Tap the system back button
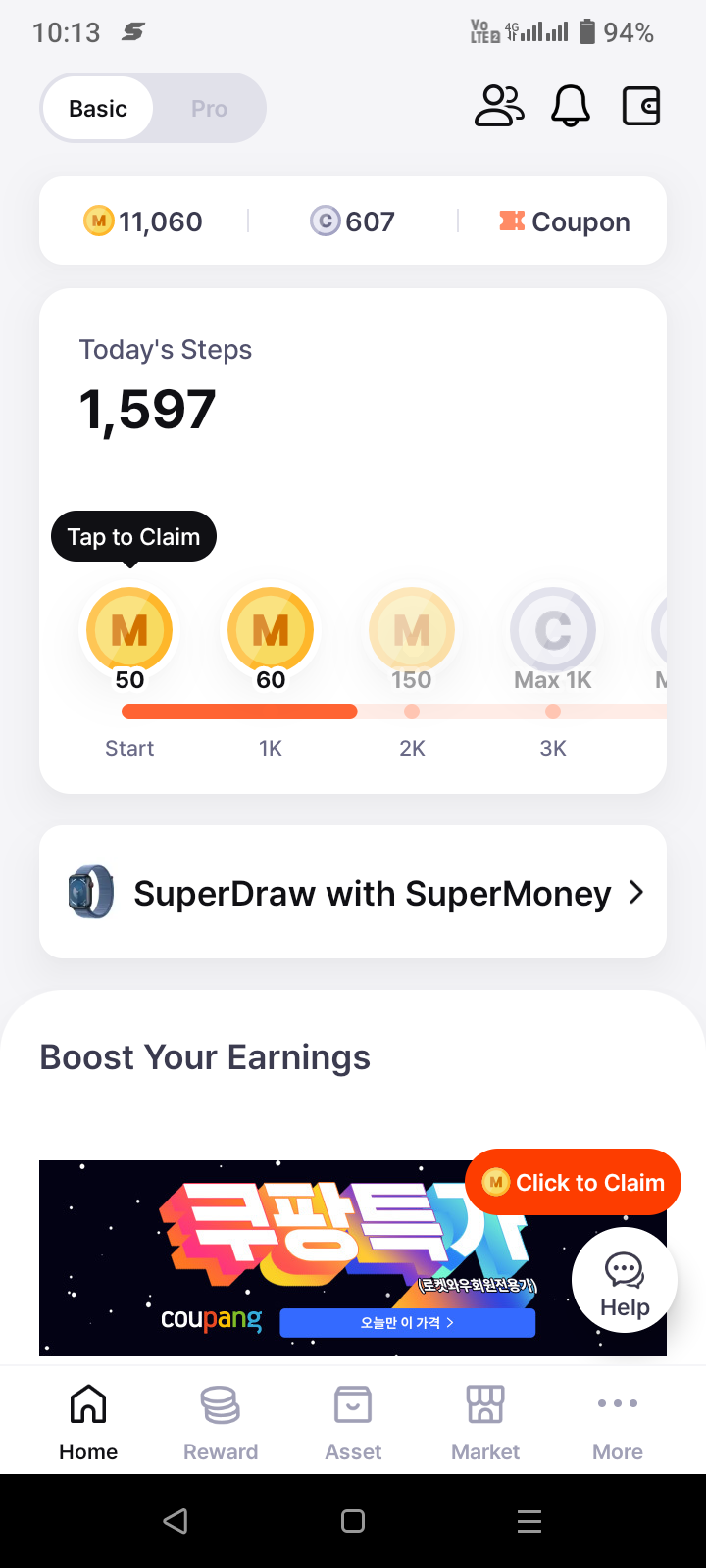 tap(176, 1521)
